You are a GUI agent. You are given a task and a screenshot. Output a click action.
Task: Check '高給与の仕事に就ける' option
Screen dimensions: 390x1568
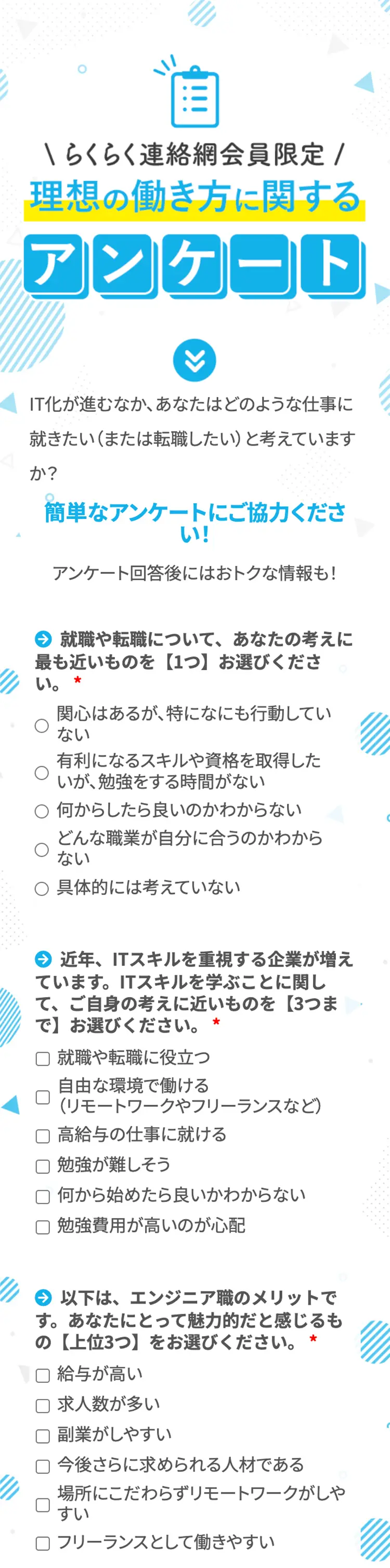coord(43,1136)
